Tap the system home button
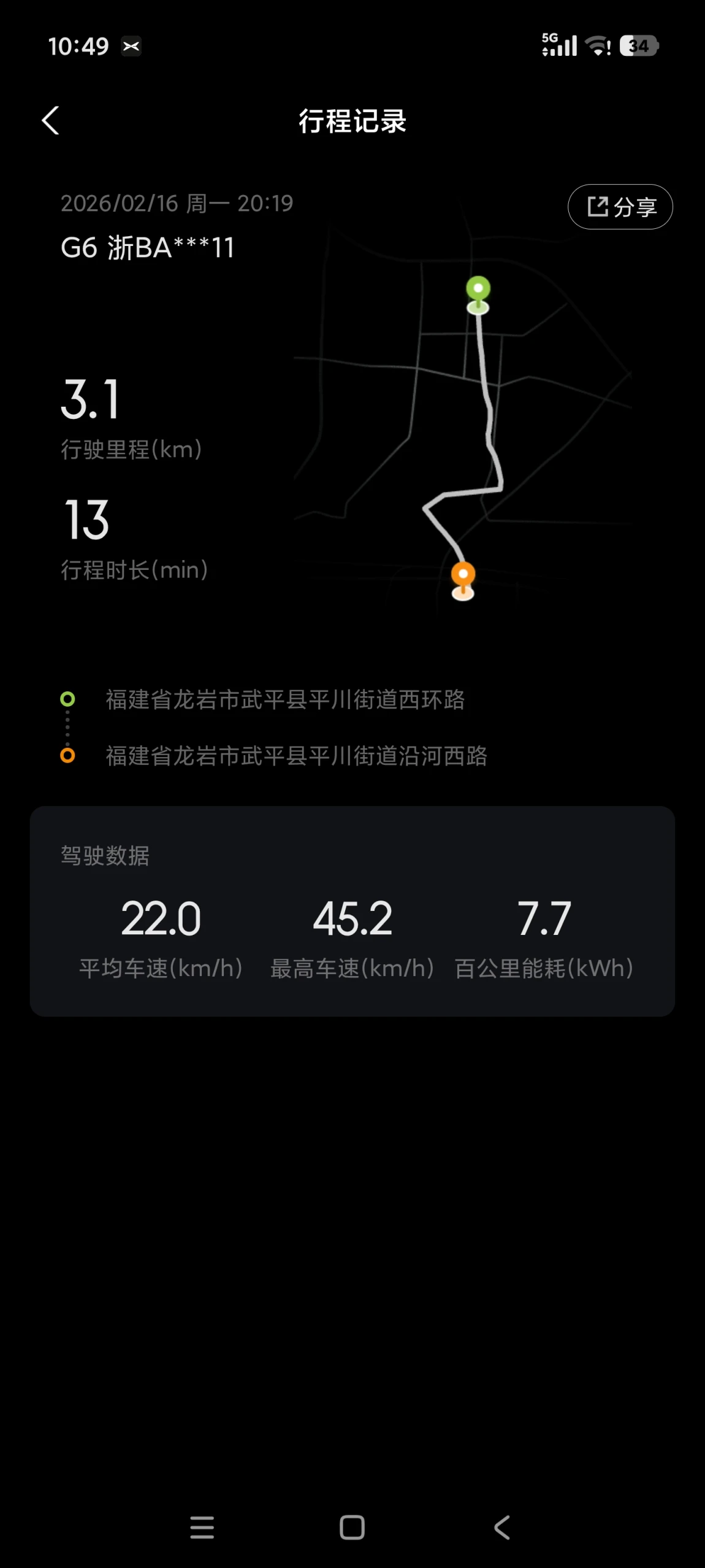 pyautogui.click(x=352, y=1527)
